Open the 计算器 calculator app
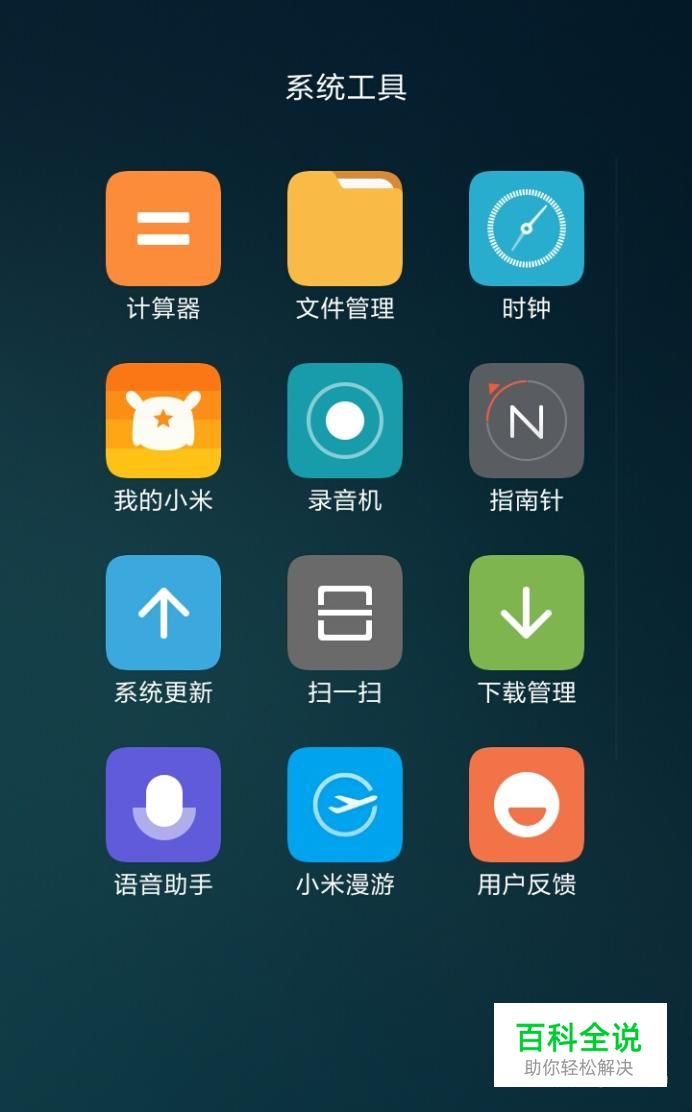This screenshot has width=692, height=1112. point(163,229)
